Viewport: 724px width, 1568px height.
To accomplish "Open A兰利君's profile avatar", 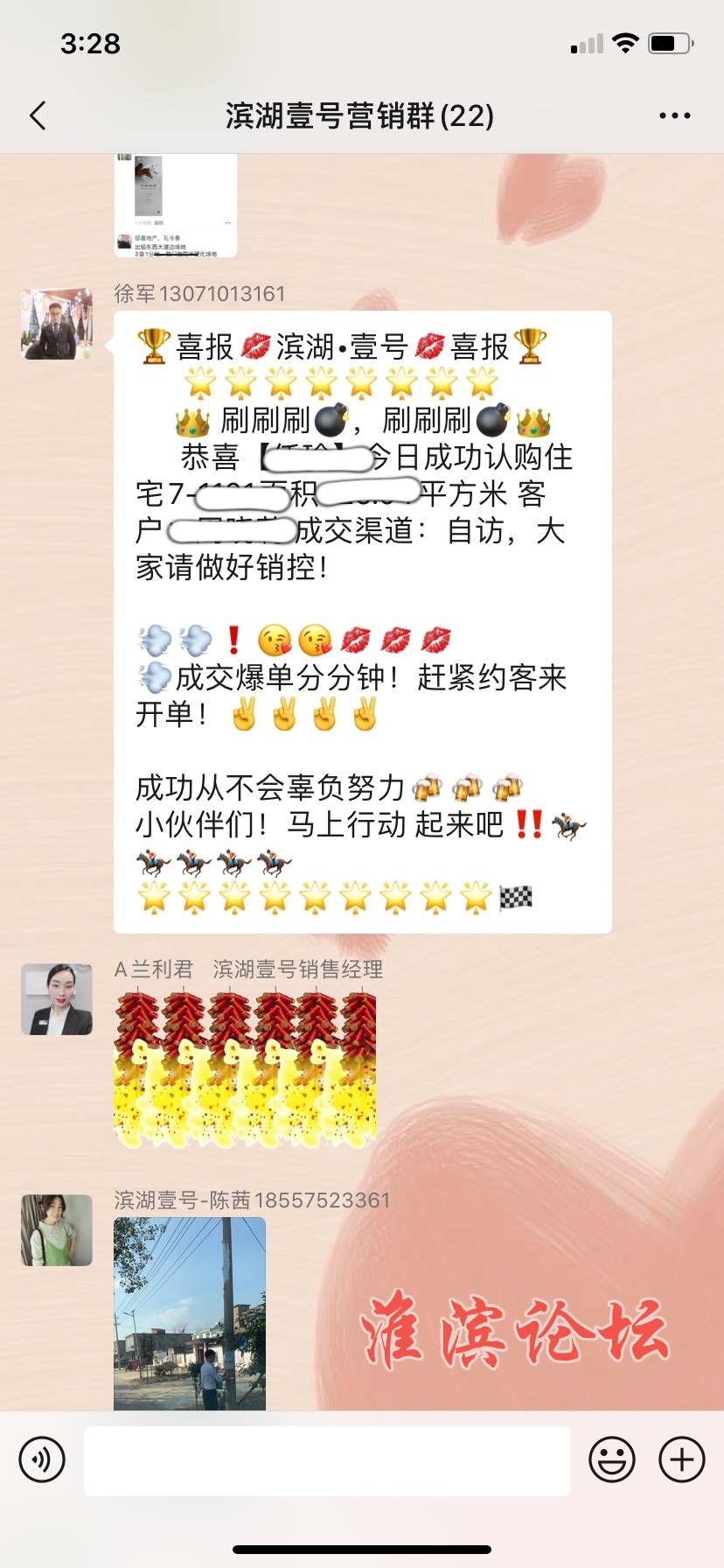I will [57, 999].
